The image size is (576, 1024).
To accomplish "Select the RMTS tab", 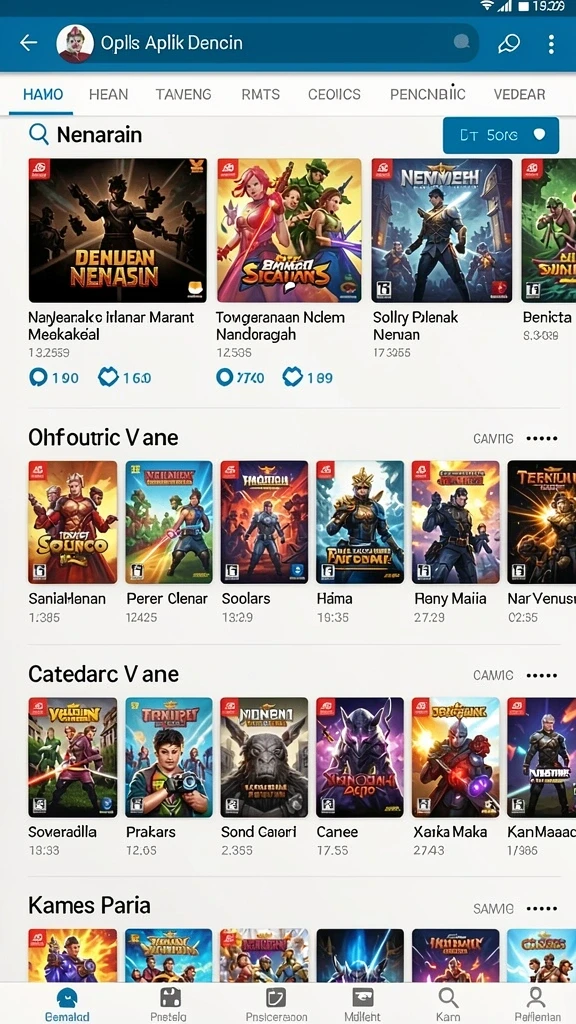I will coord(261,94).
